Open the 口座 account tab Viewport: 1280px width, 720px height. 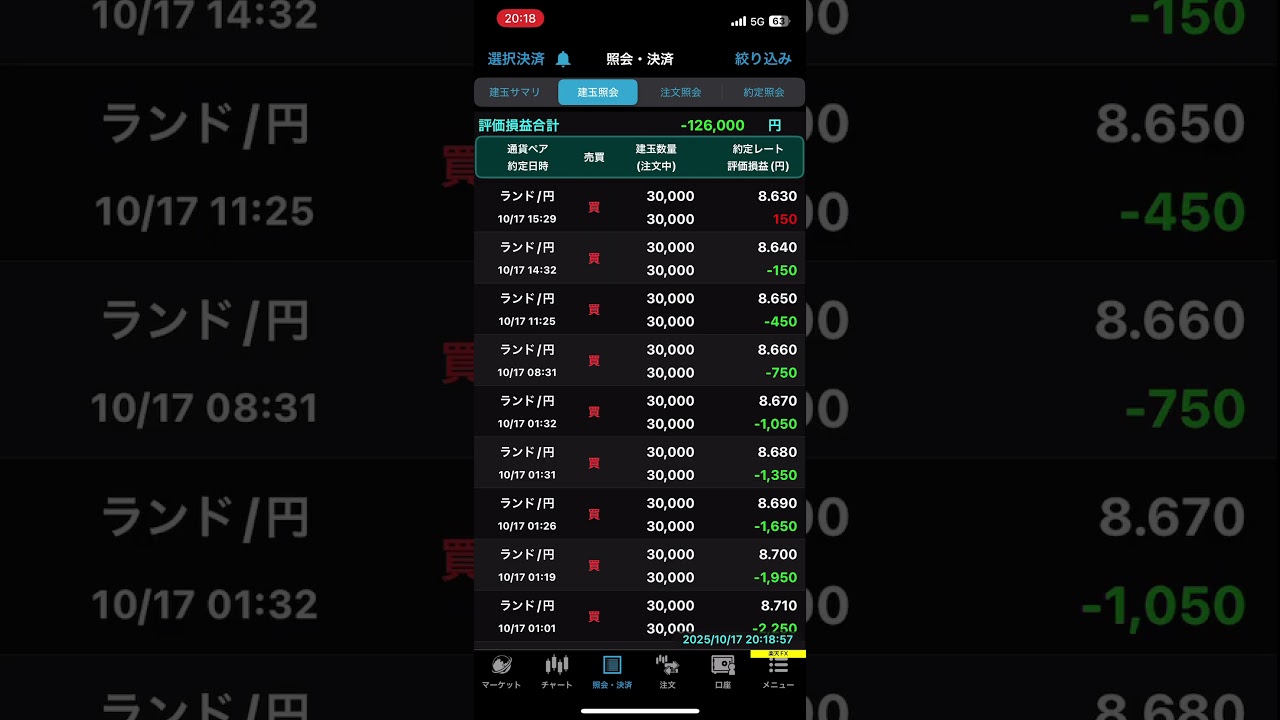pyautogui.click(x=722, y=672)
